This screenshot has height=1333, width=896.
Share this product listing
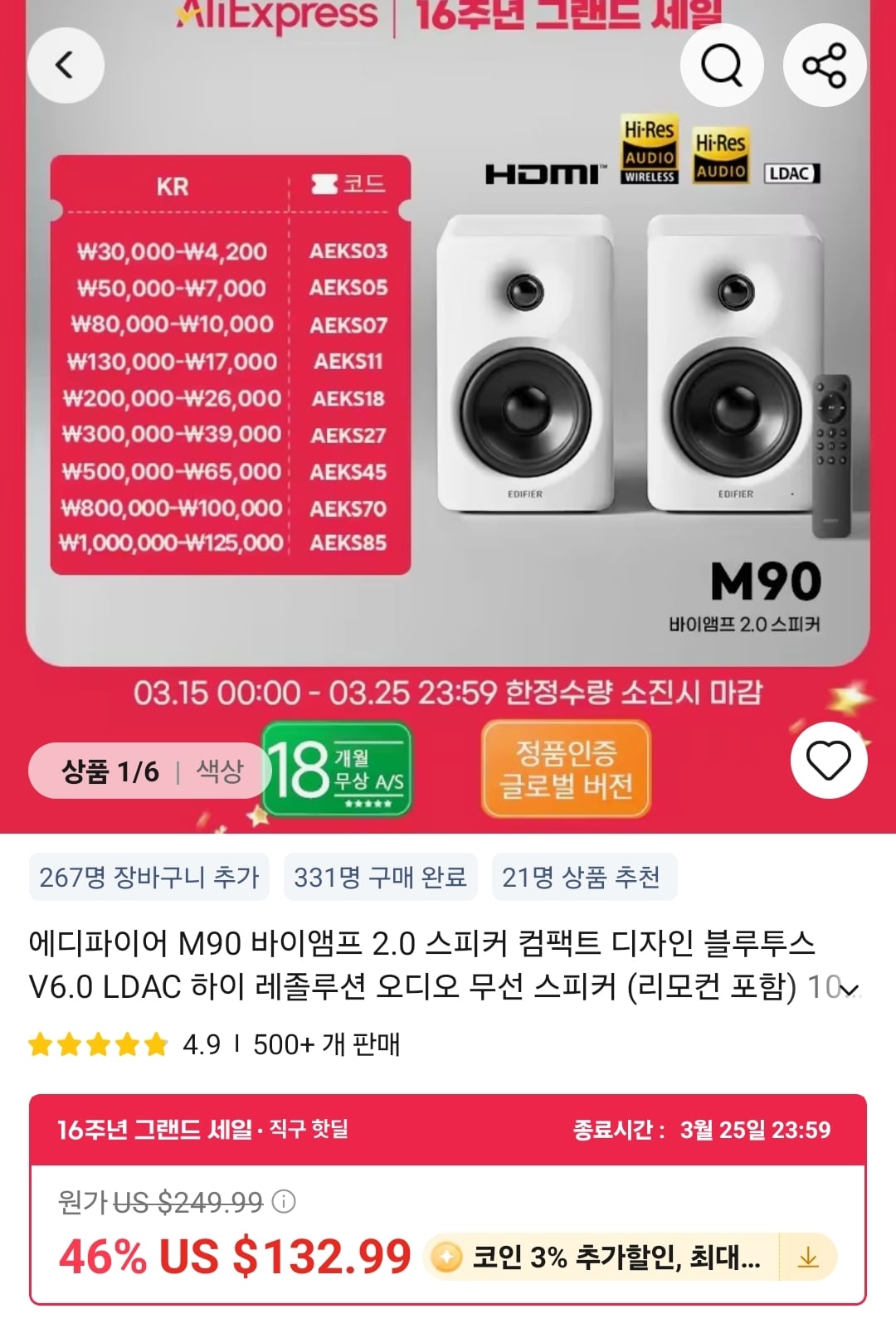pyautogui.click(x=824, y=65)
